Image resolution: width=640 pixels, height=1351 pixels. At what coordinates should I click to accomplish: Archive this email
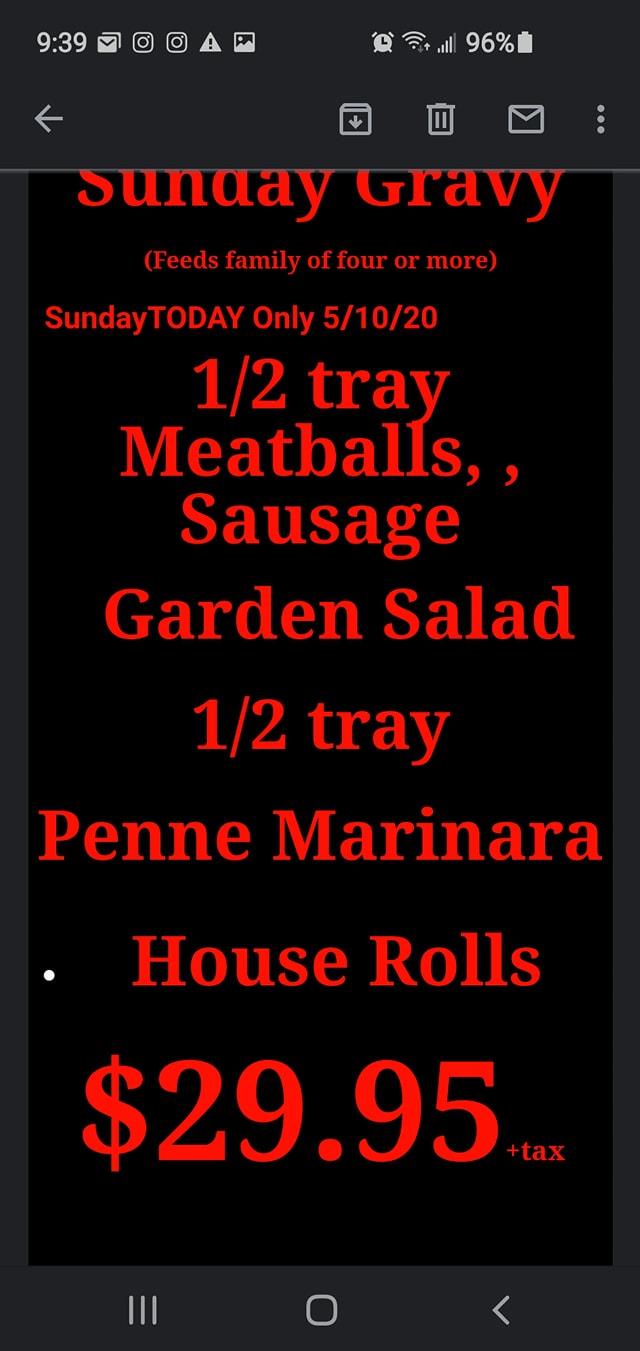coord(357,121)
